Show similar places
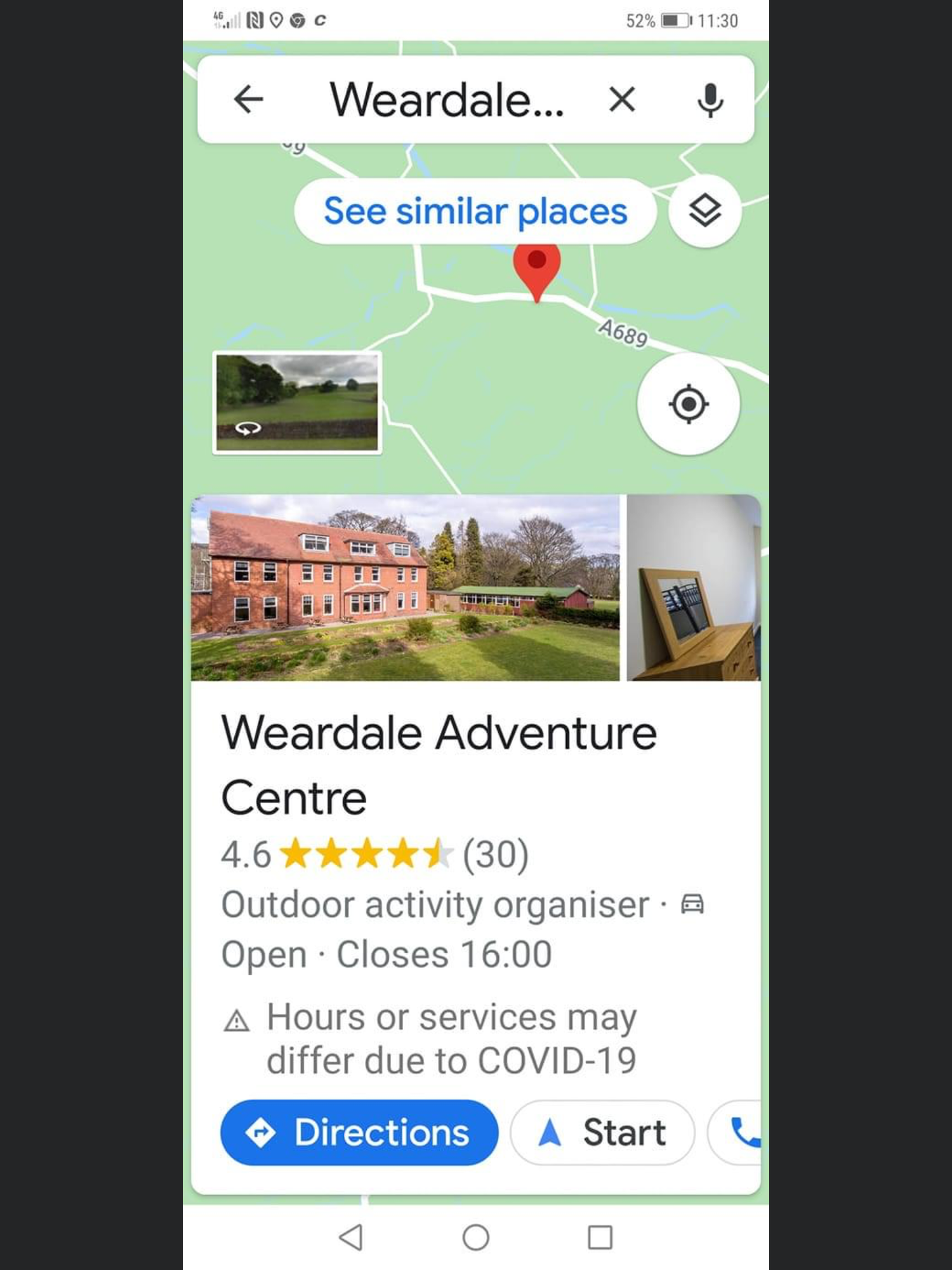 pos(475,211)
